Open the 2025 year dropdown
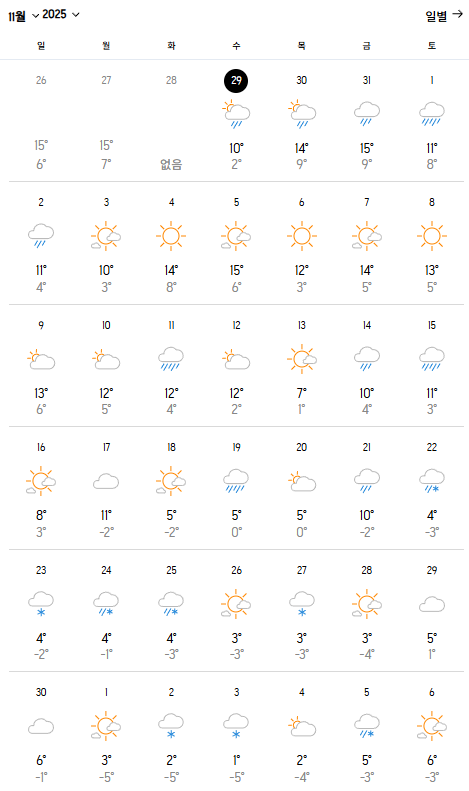469x791 pixels. [61, 15]
